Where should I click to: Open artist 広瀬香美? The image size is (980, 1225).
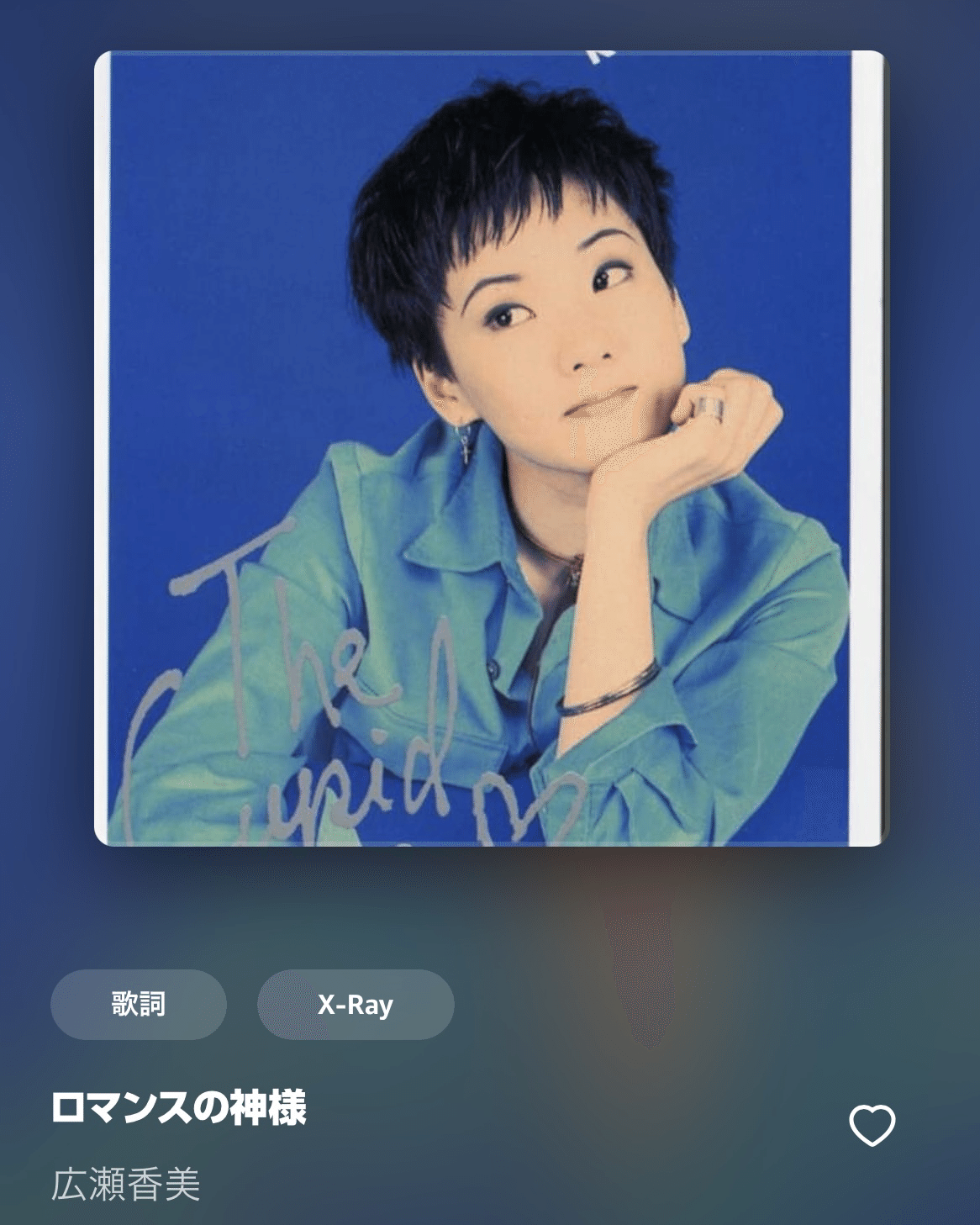tap(126, 1185)
